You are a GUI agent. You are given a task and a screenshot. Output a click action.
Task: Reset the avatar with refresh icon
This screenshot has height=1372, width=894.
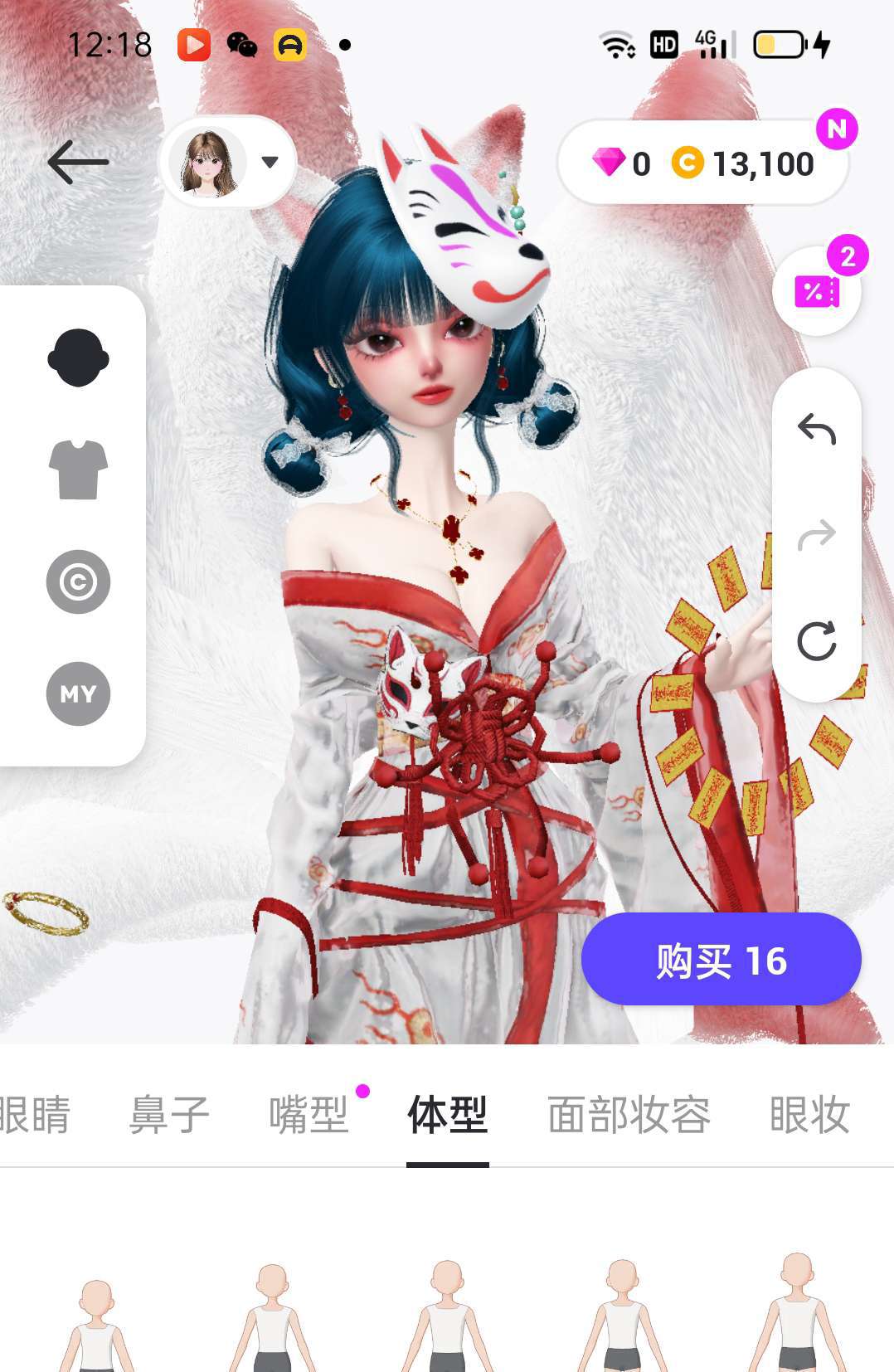pyautogui.click(x=817, y=641)
